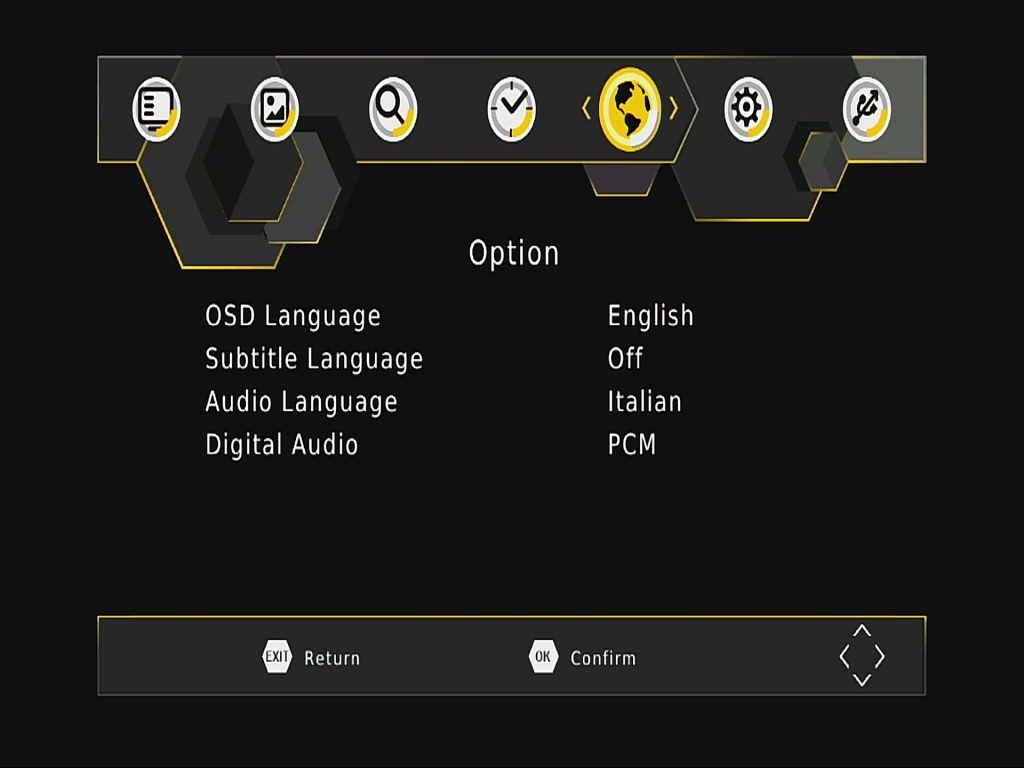1024x768 pixels.
Task: Change Audio Language from Italian
Action: click(644, 402)
